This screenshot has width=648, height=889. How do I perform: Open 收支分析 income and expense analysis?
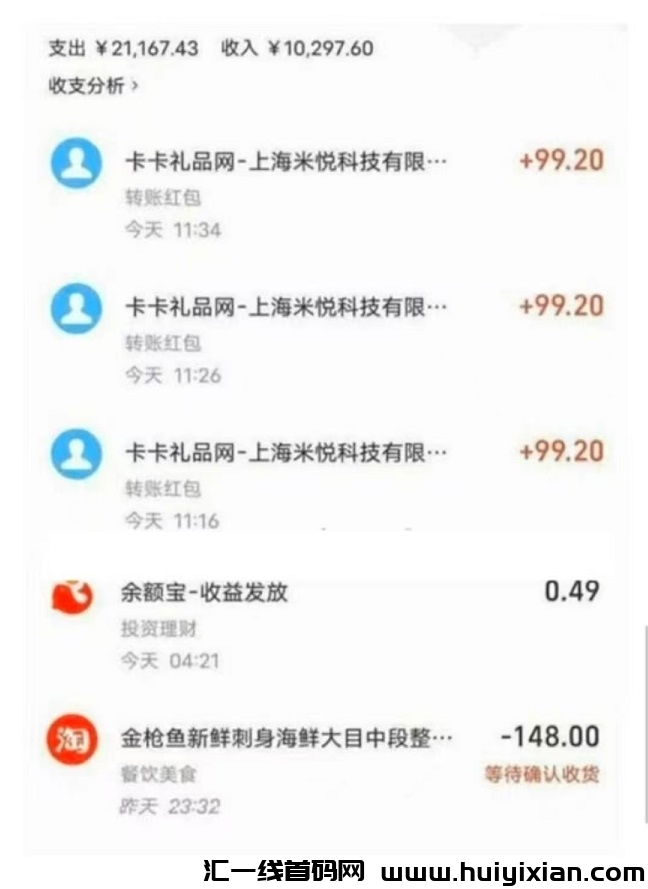point(93,86)
